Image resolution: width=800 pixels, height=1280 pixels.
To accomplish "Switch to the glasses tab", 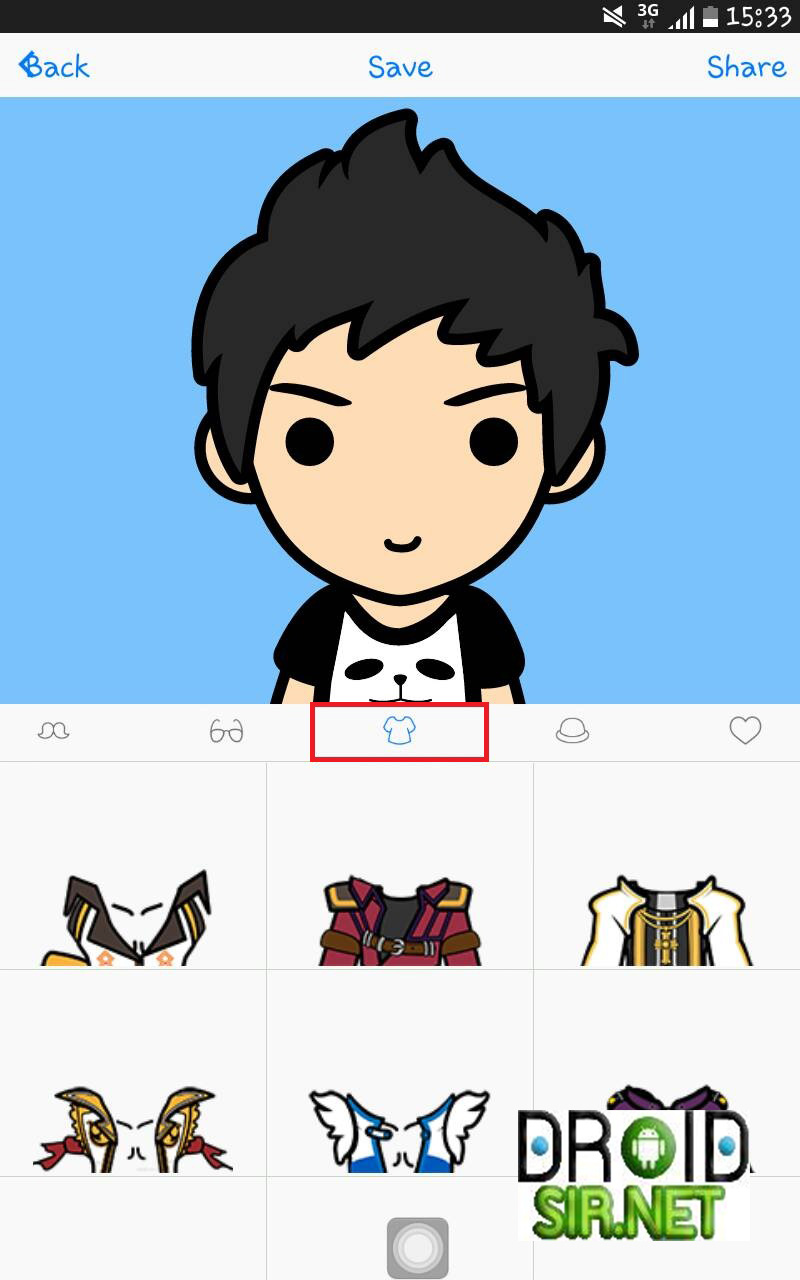I will (227, 732).
